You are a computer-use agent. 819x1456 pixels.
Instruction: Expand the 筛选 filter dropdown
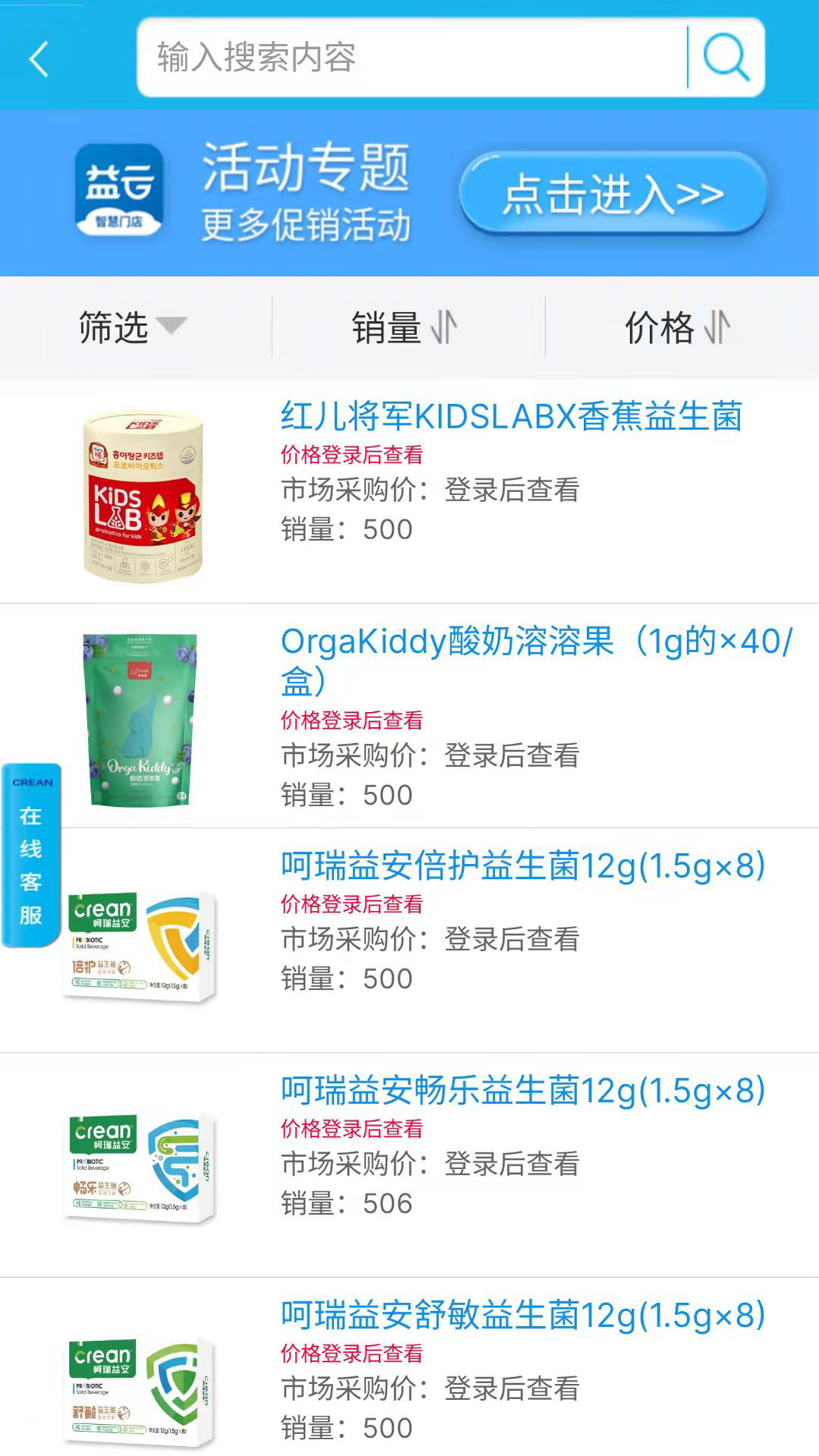[x=133, y=328]
